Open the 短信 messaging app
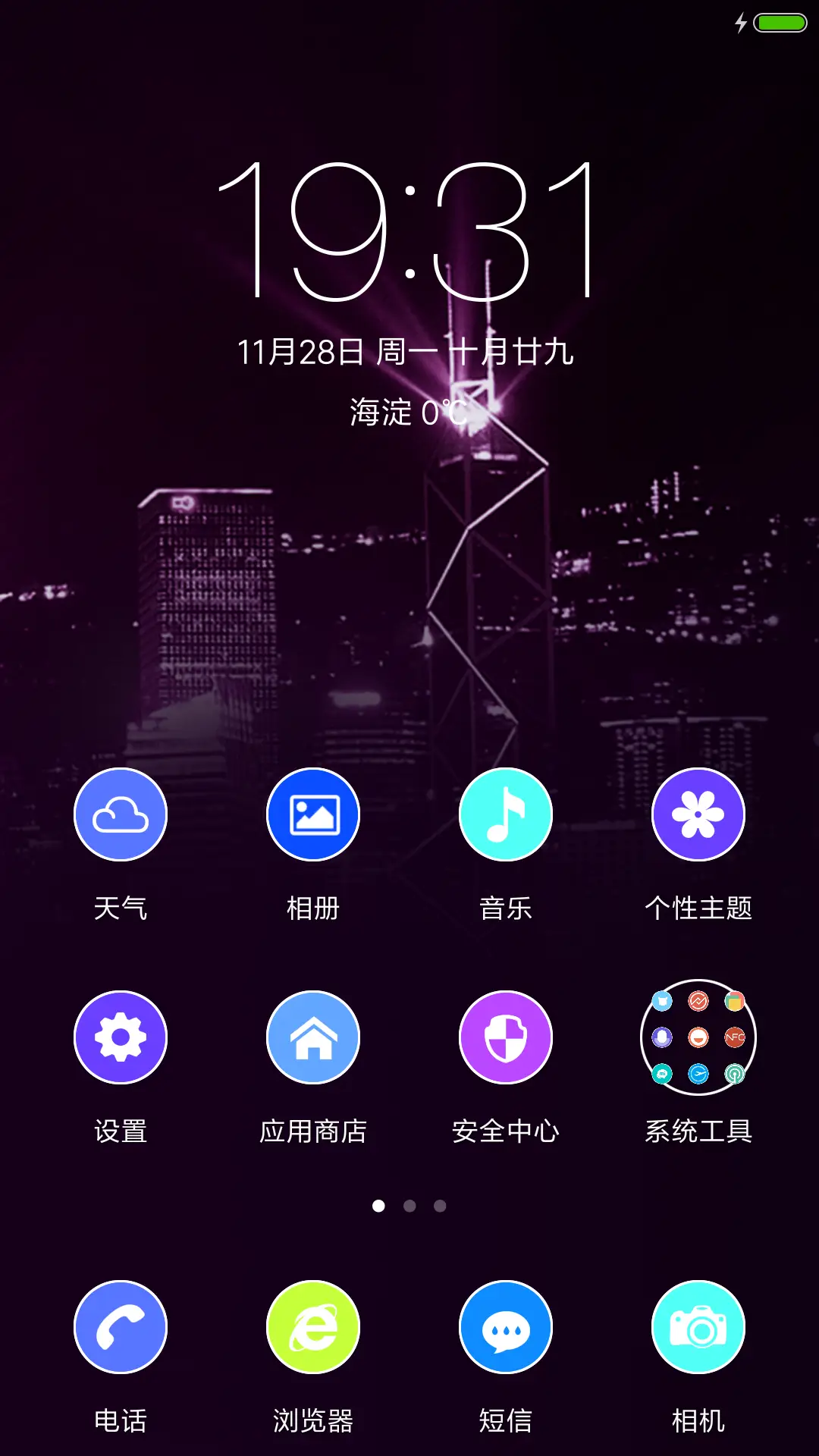 click(x=506, y=1326)
